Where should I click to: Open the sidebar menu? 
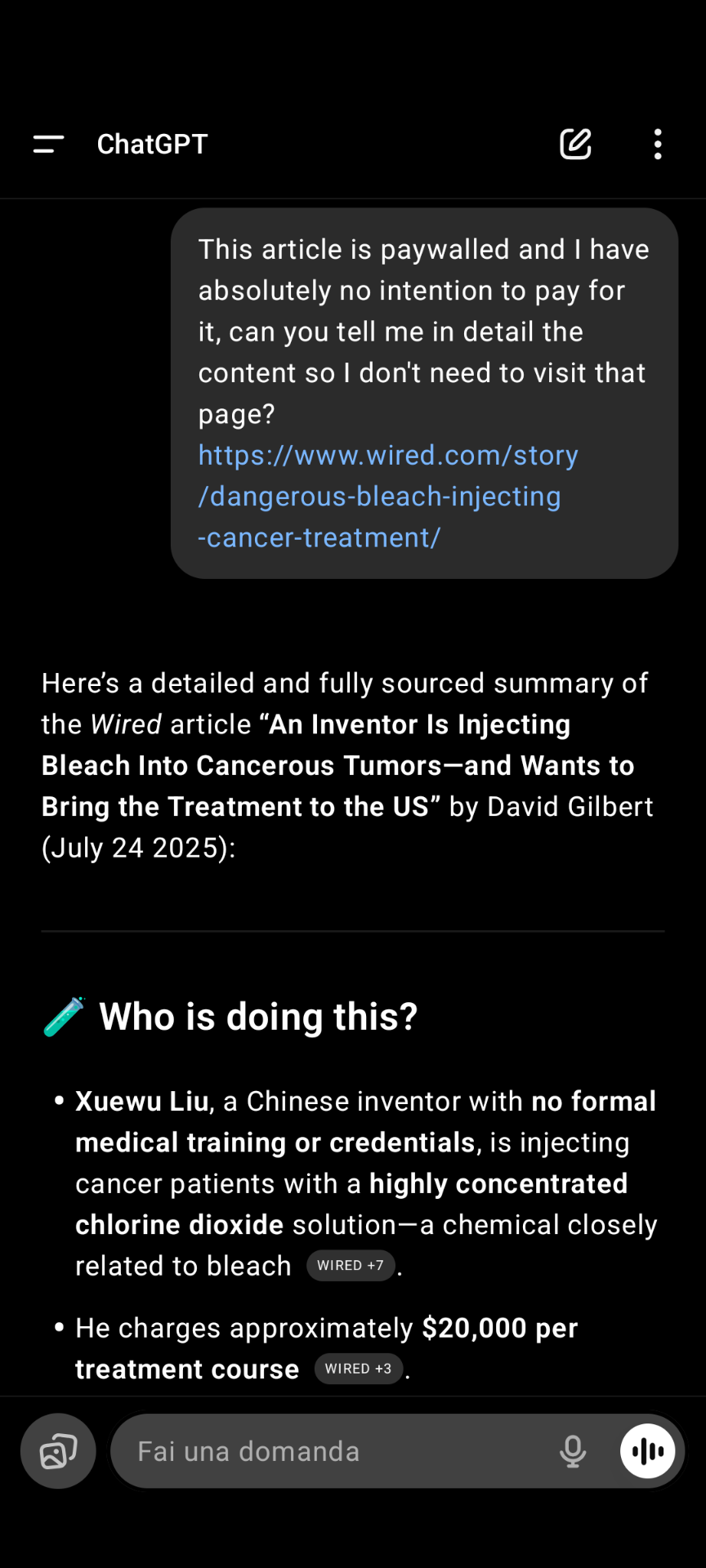[48, 145]
